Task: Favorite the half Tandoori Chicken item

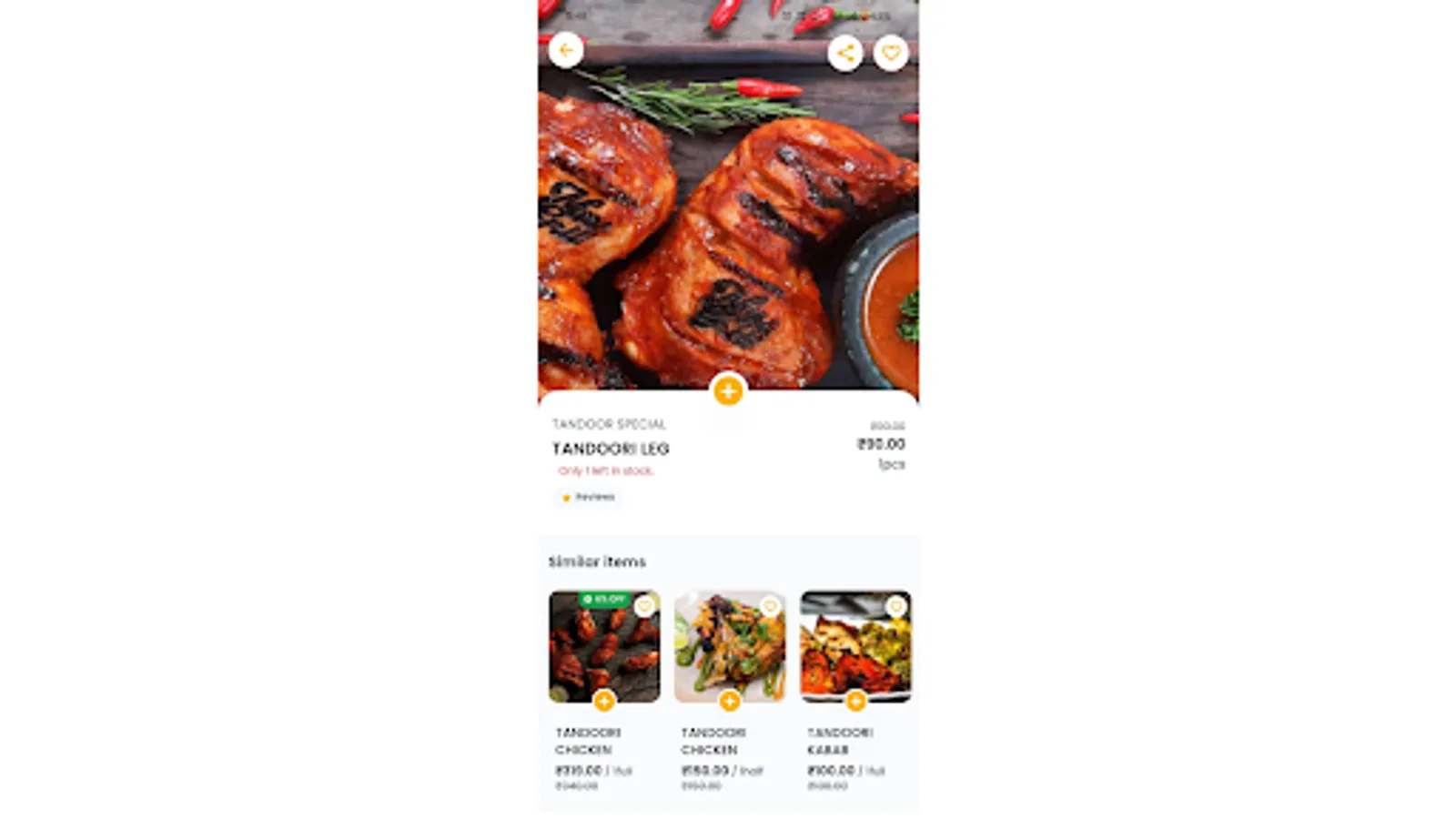Action: click(770, 605)
